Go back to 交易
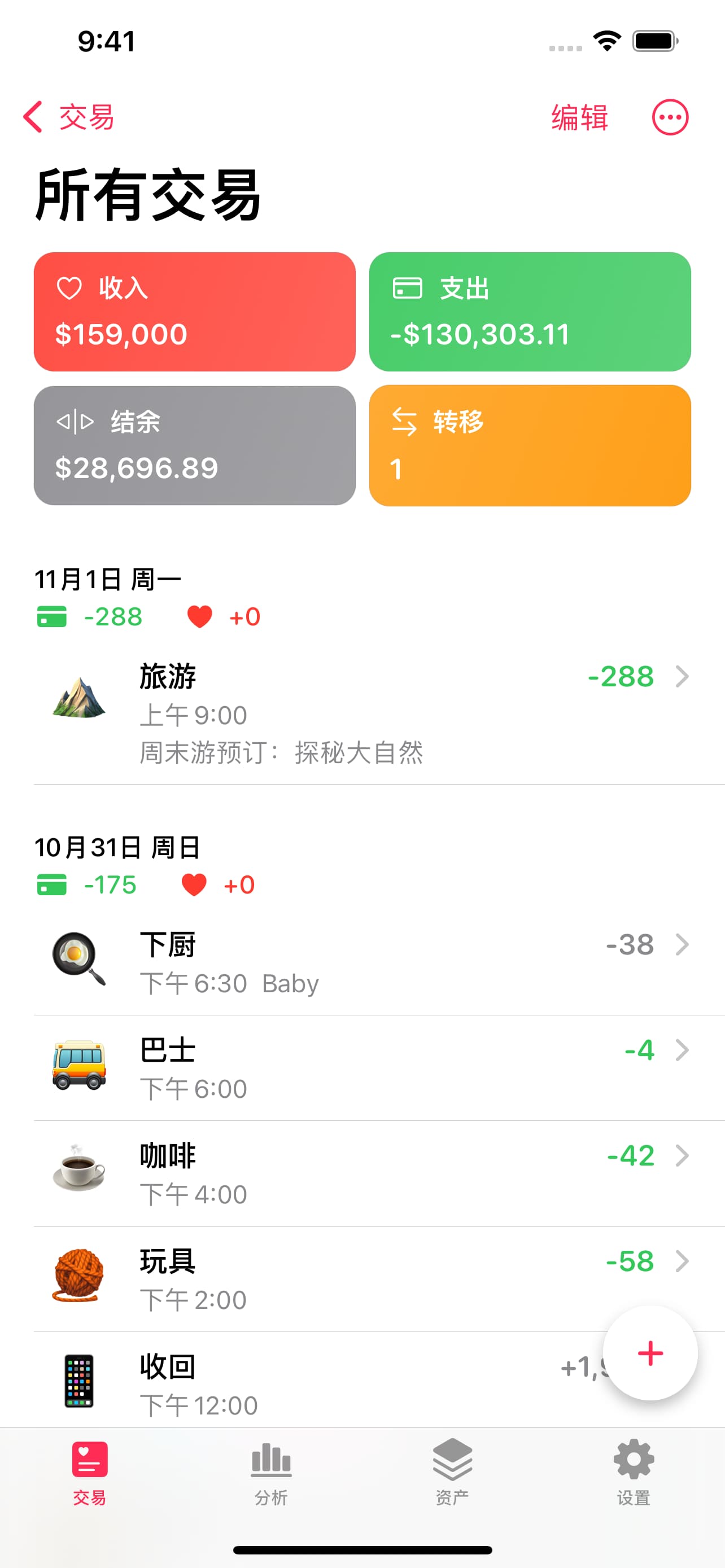 pyautogui.click(x=69, y=117)
